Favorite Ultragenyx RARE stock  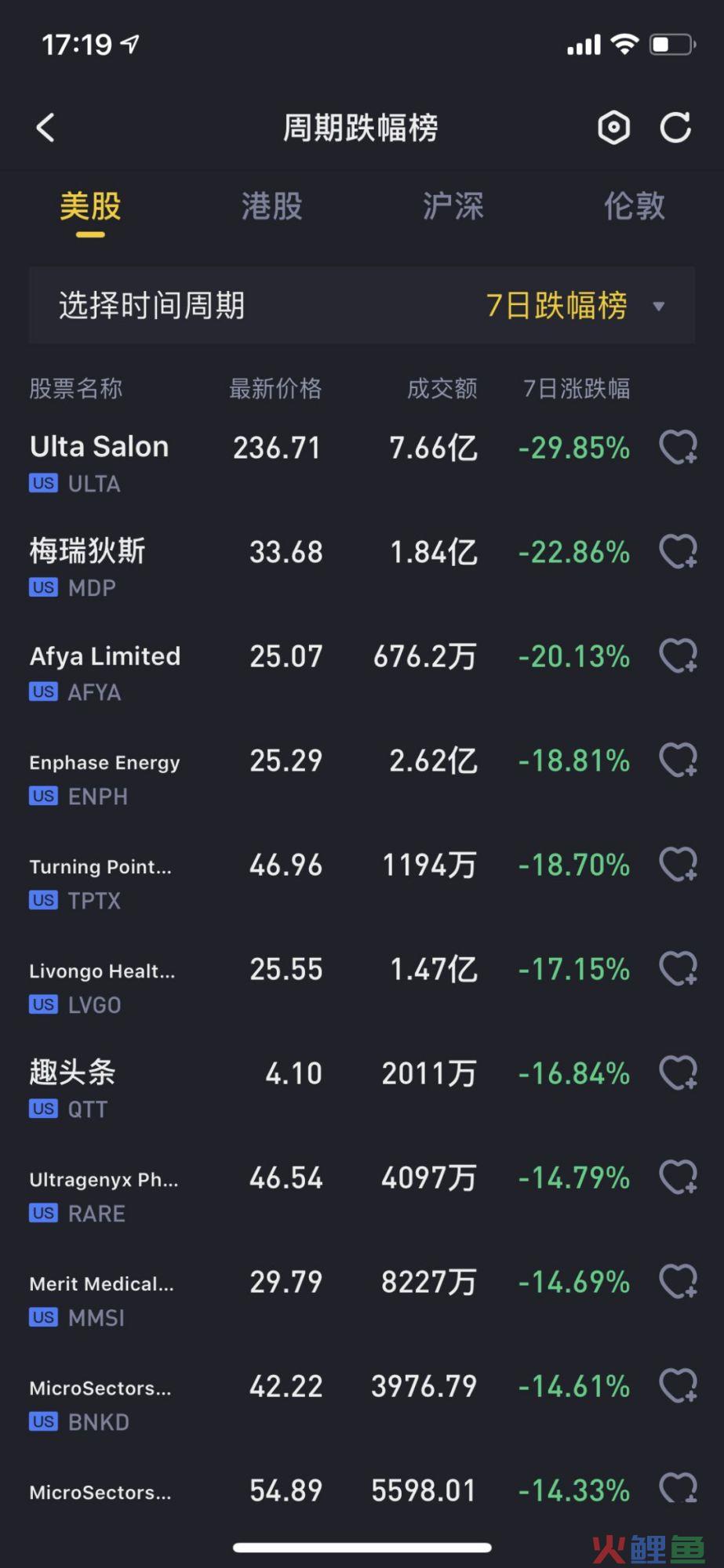(x=678, y=1178)
